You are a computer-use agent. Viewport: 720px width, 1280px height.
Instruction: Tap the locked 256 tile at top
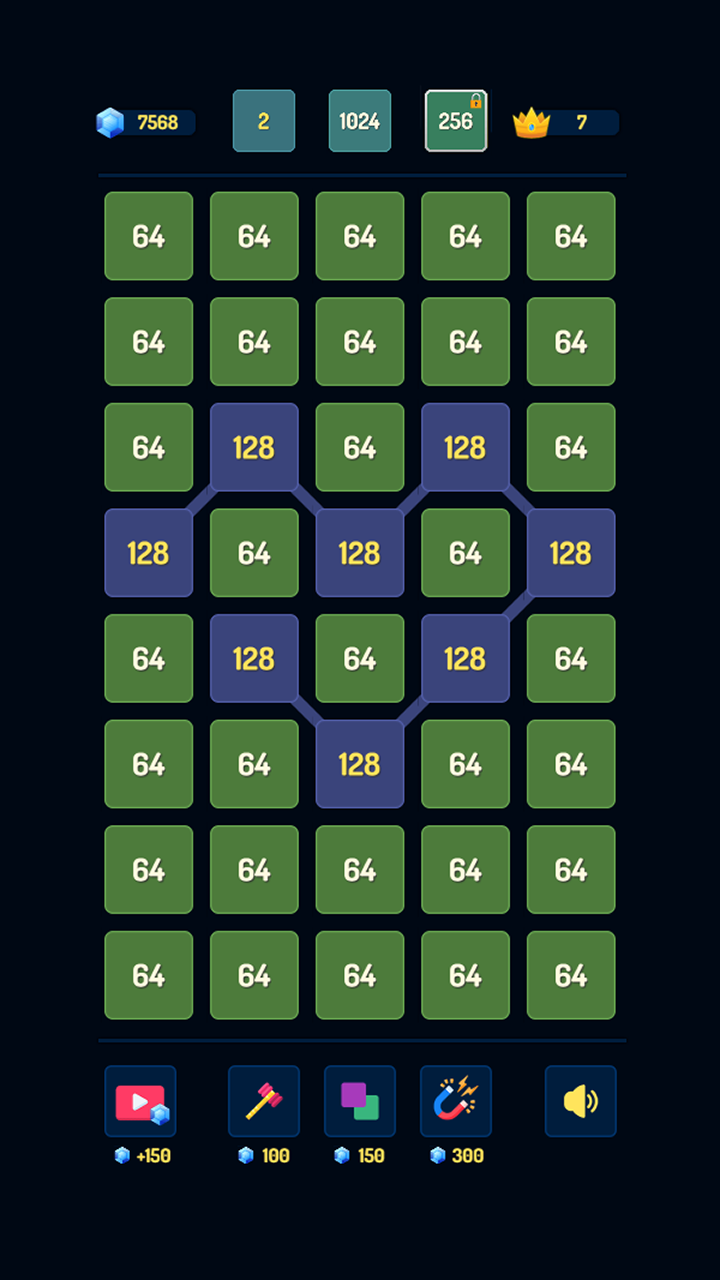[456, 121]
